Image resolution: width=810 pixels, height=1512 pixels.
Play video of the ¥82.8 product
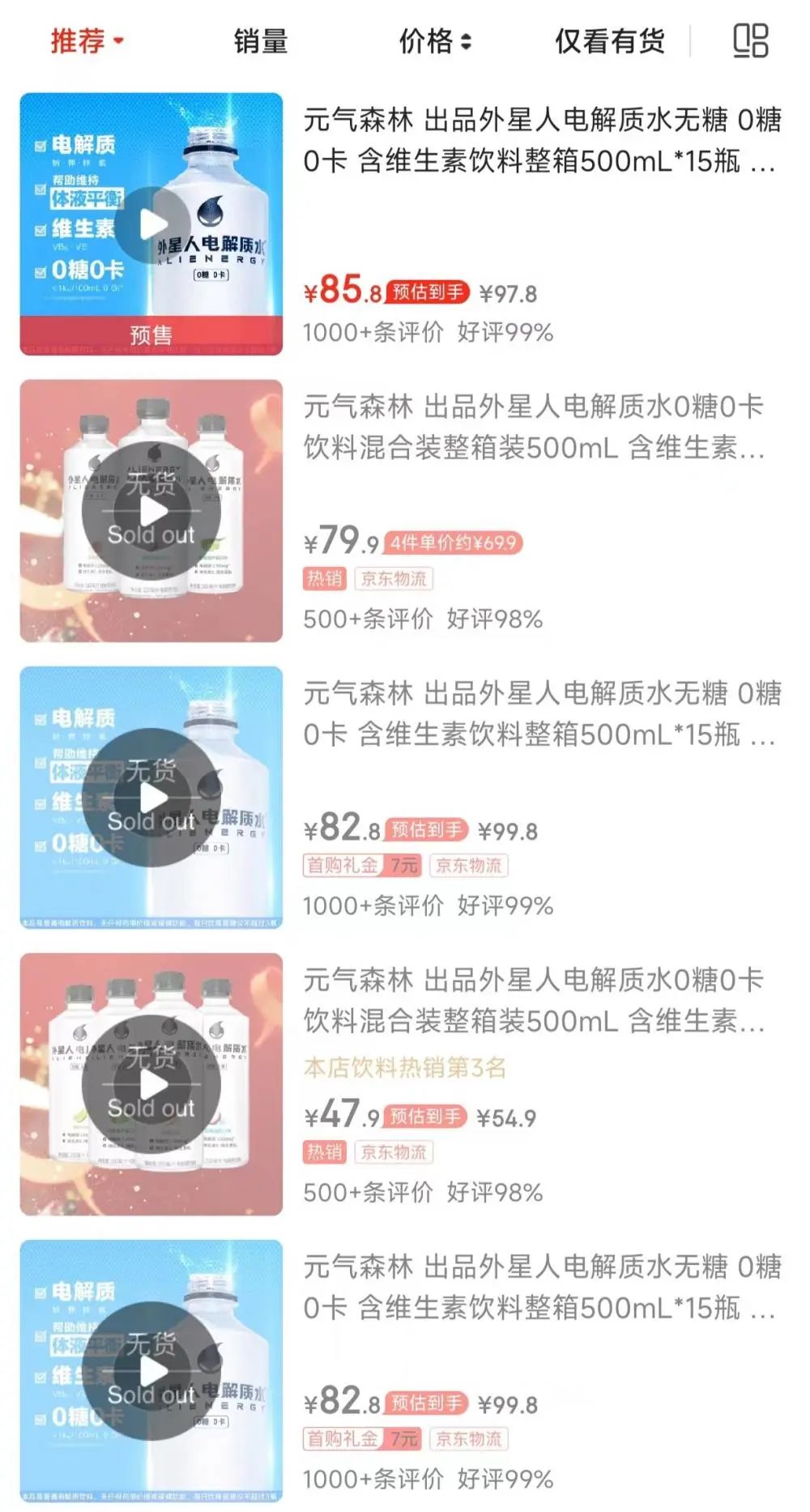(152, 798)
